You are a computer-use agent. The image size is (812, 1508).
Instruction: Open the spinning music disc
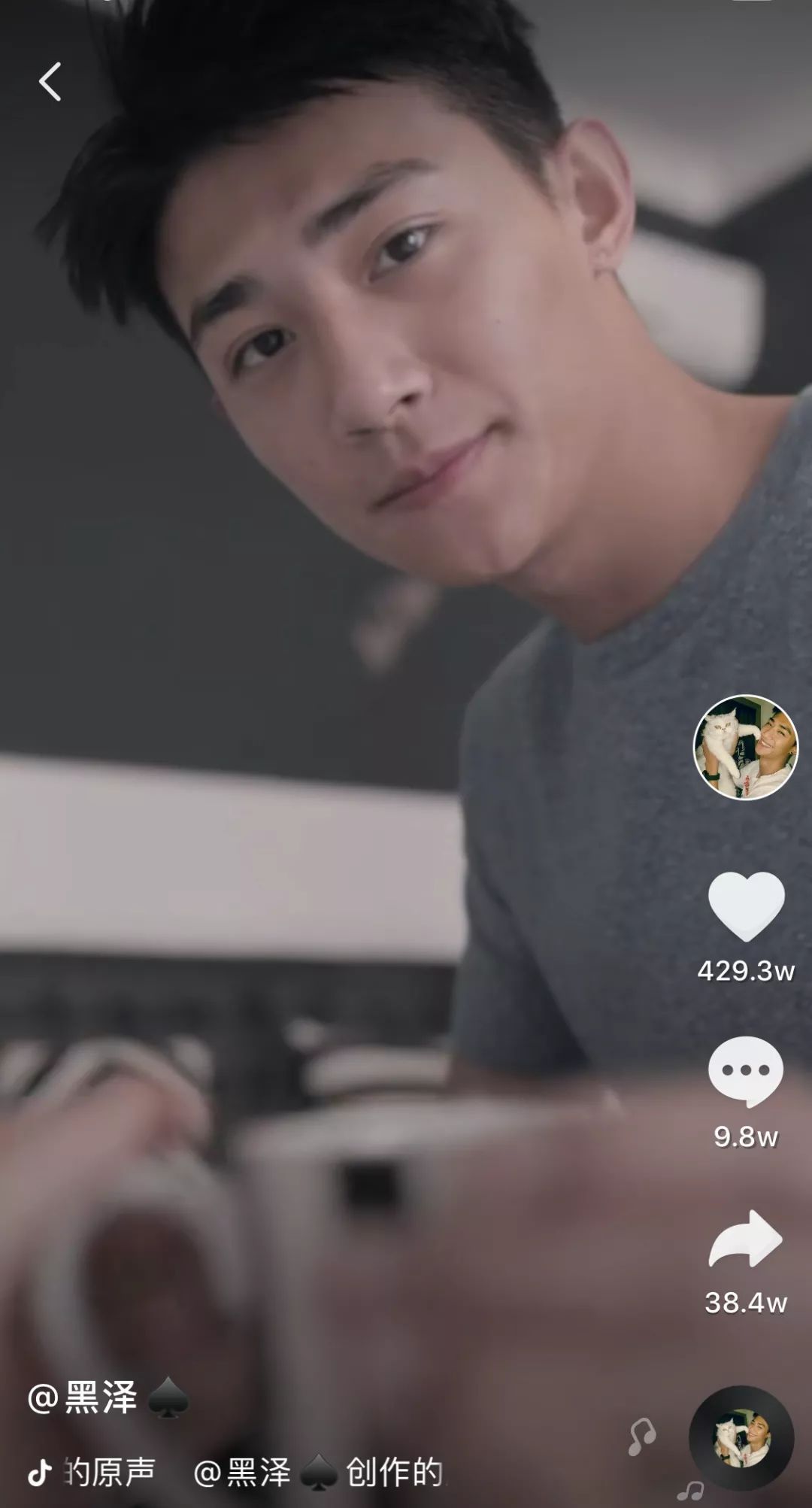[741, 1437]
